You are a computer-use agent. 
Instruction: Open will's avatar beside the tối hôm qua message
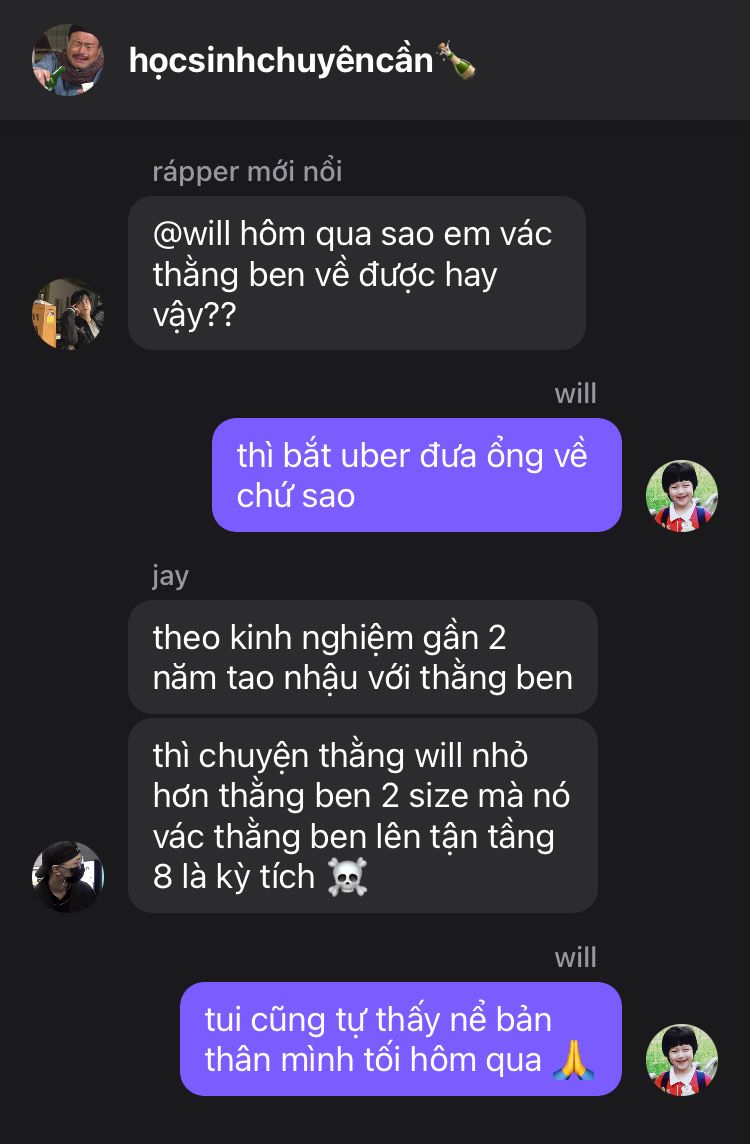pyautogui.click(x=682, y=1060)
